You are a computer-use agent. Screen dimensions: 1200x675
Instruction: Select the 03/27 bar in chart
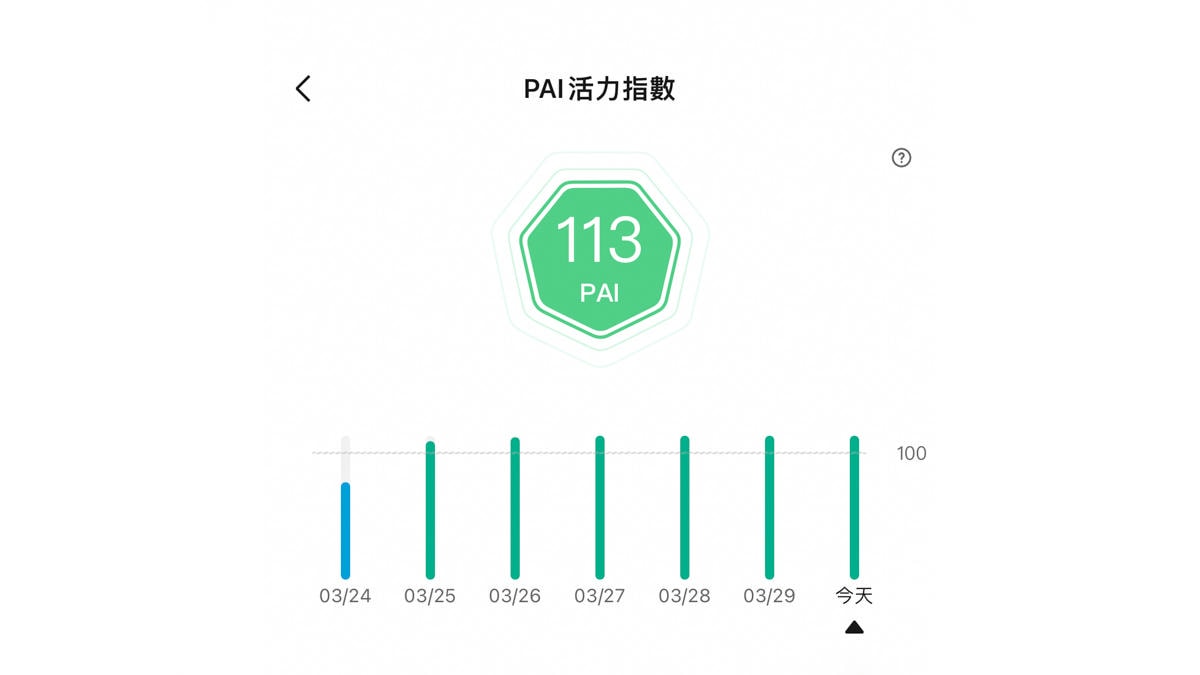pos(600,508)
